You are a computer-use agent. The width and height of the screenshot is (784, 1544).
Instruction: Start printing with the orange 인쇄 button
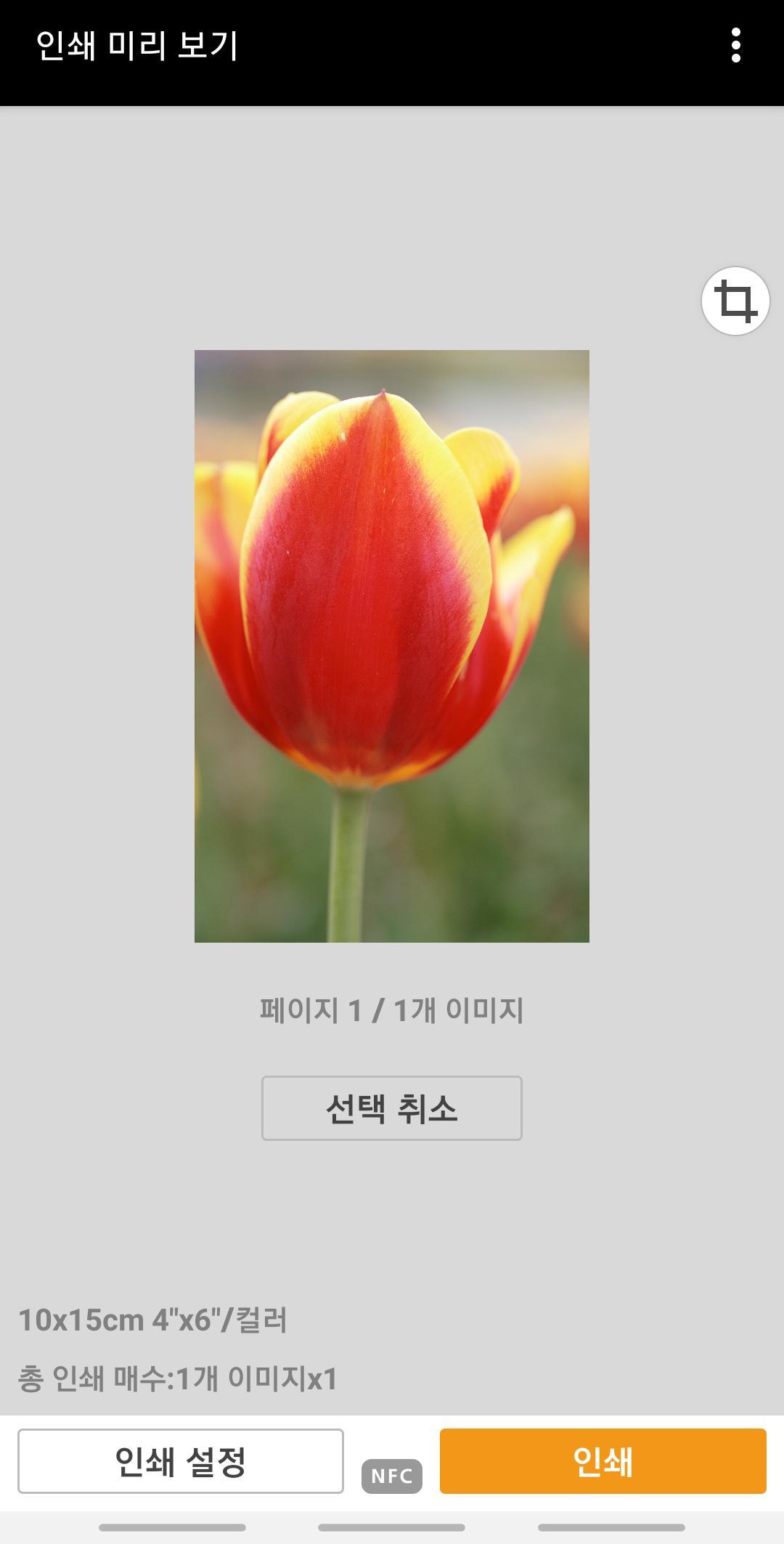(603, 1461)
